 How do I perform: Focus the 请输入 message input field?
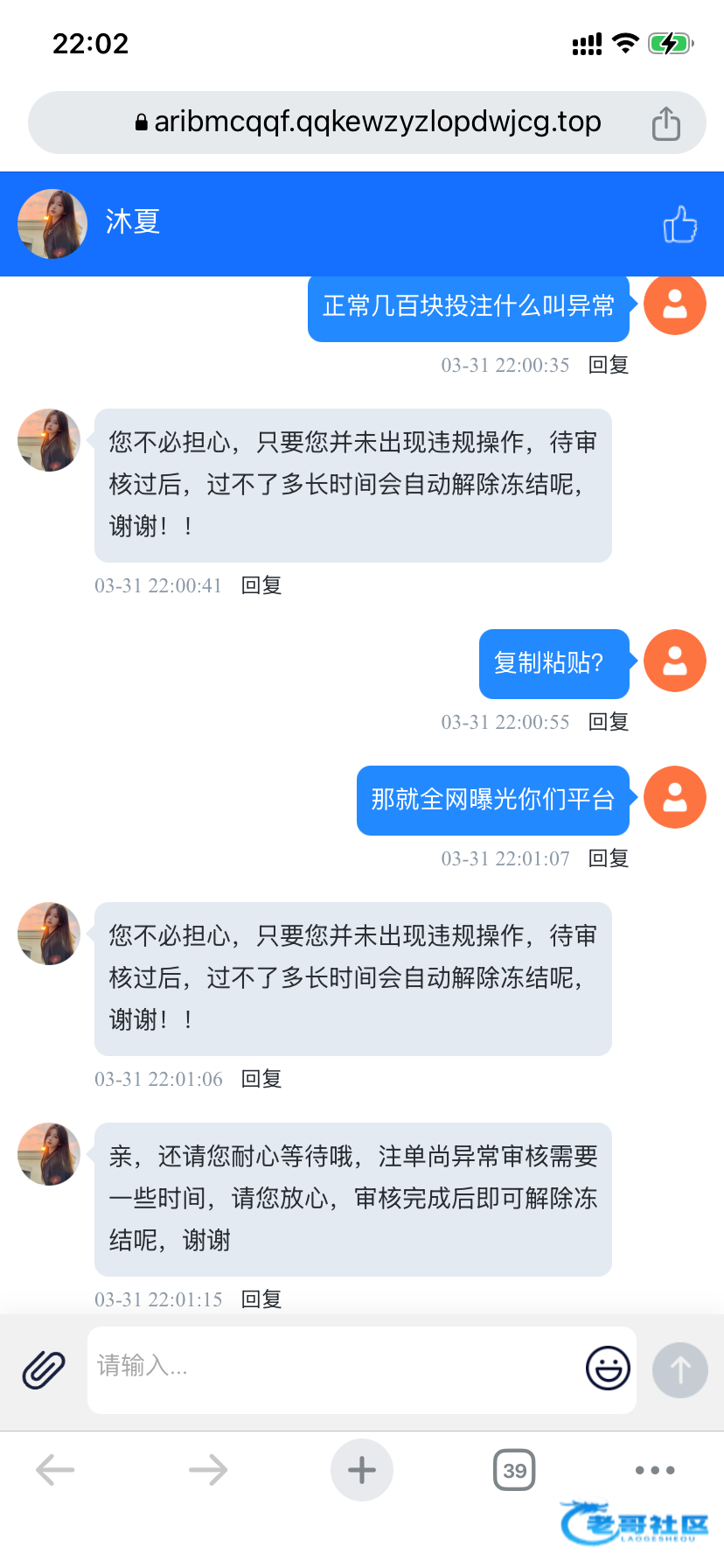click(332, 1368)
